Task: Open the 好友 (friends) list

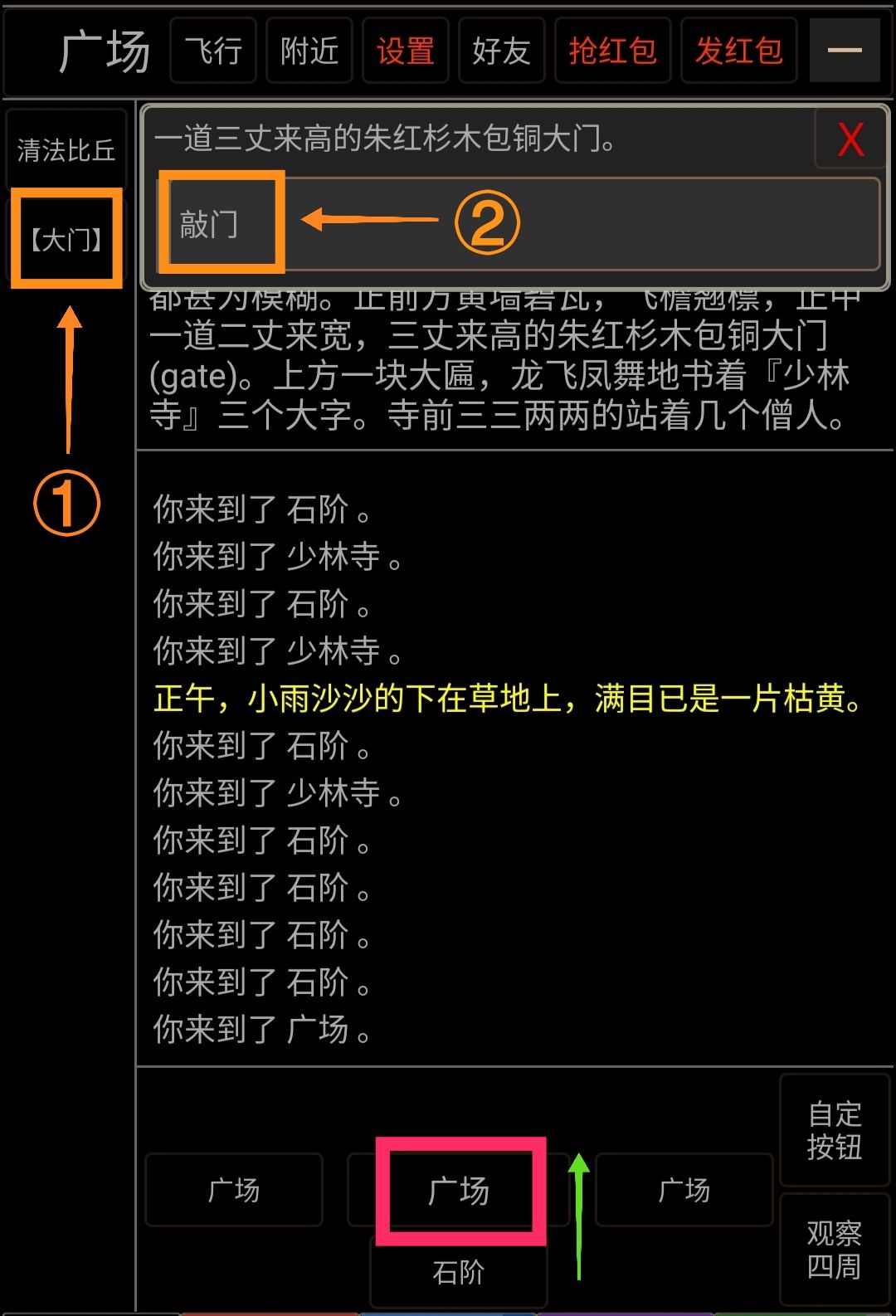Action: pyautogui.click(x=501, y=51)
